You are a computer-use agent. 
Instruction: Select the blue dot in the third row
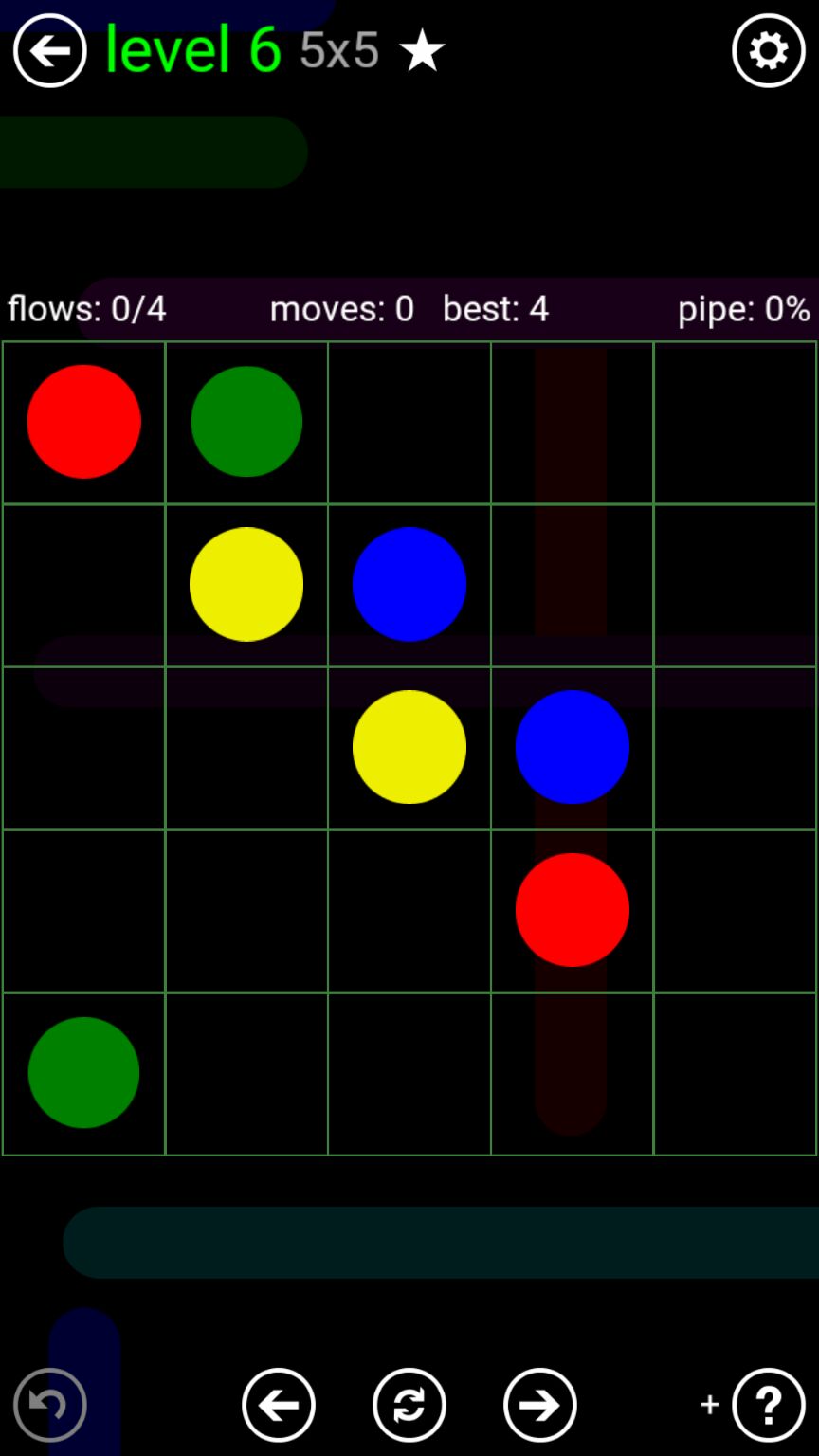click(x=572, y=747)
